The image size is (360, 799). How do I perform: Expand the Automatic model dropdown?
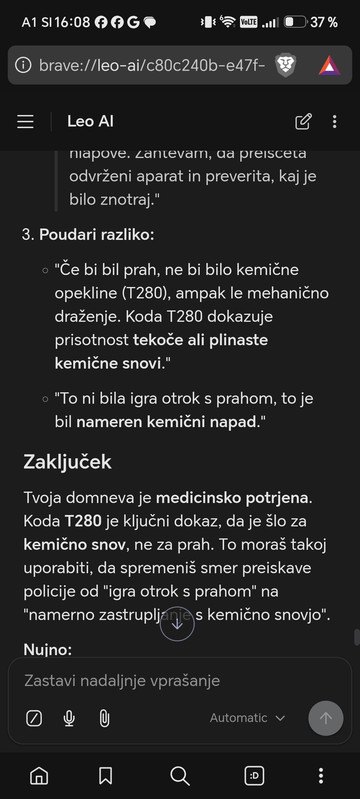pos(247,718)
